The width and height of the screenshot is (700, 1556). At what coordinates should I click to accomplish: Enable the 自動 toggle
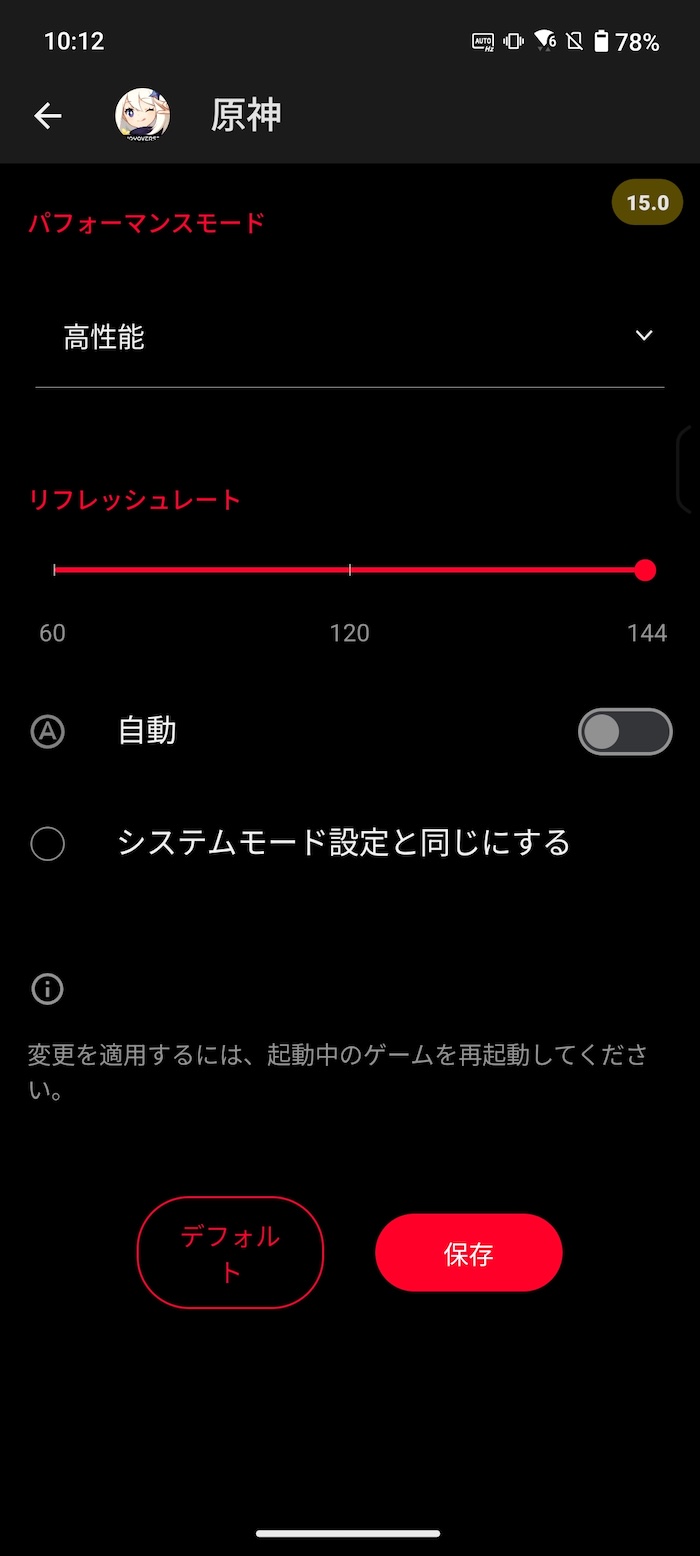(625, 732)
